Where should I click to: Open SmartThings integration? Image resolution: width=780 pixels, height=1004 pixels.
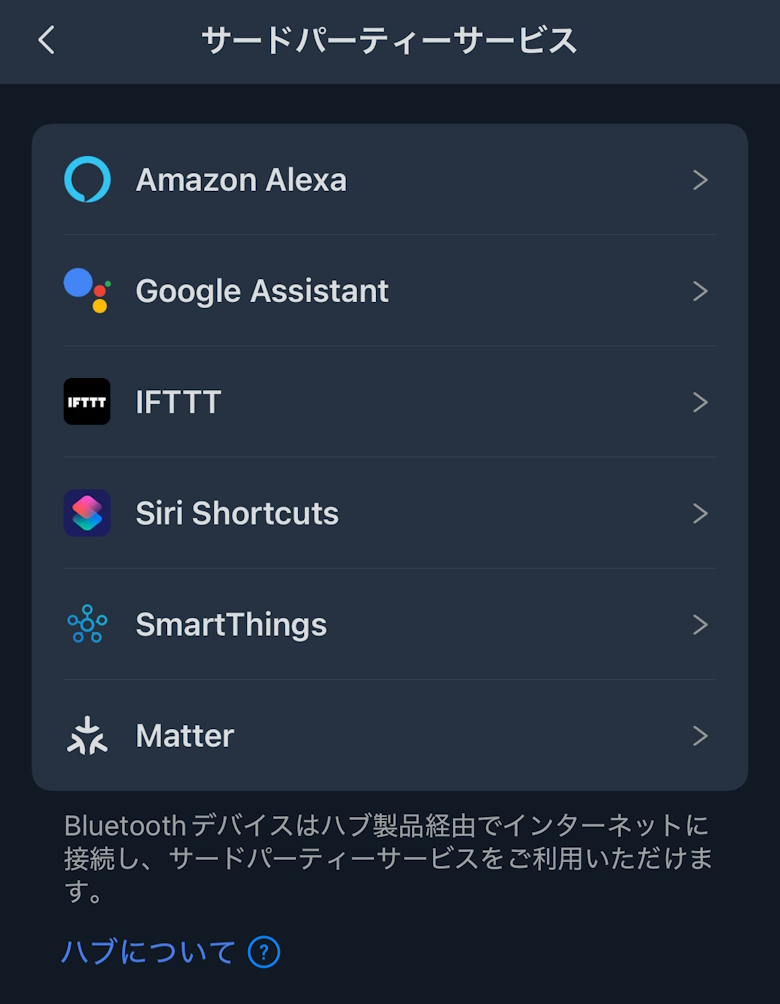390,625
